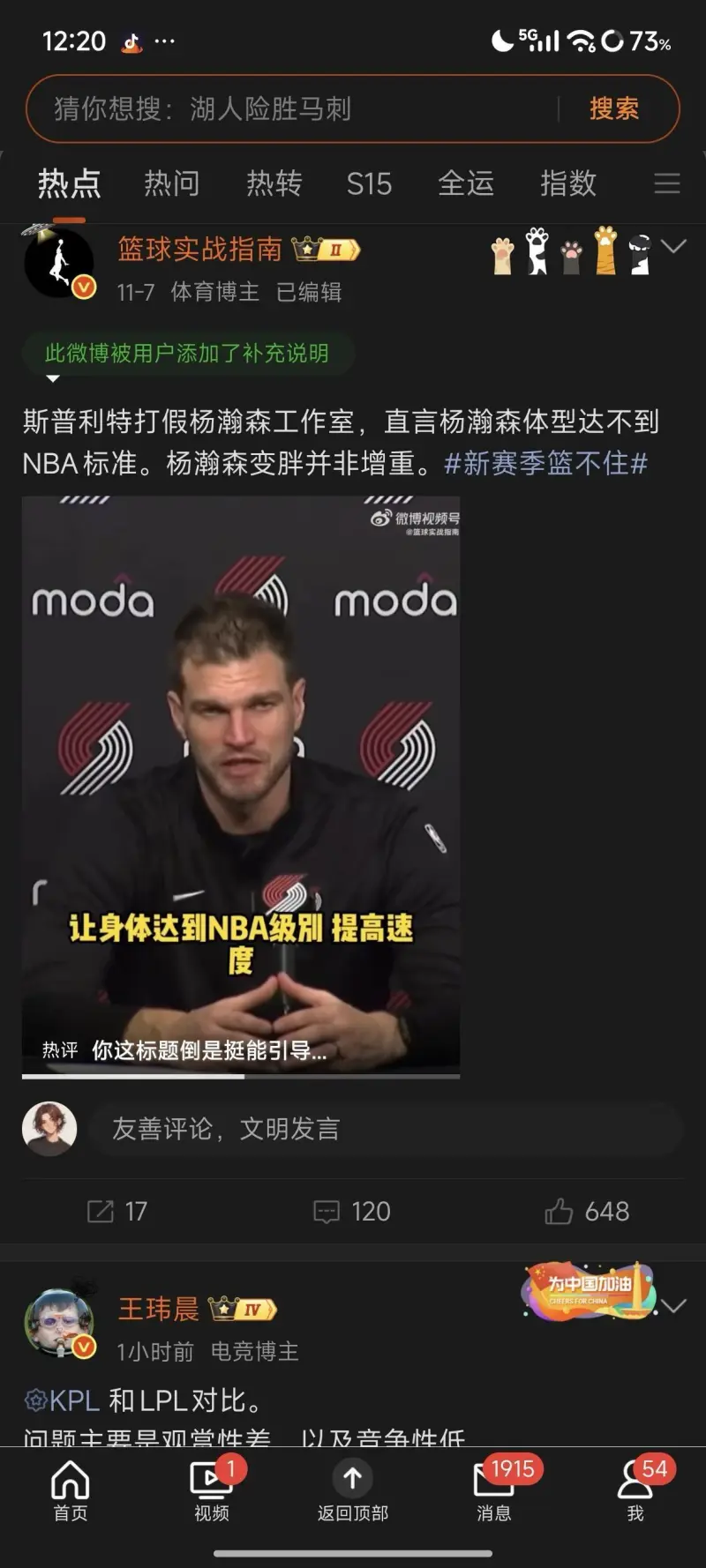Open the 120 comments on the post
Image resolution: width=706 pixels, height=1568 pixels.
click(x=352, y=1212)
